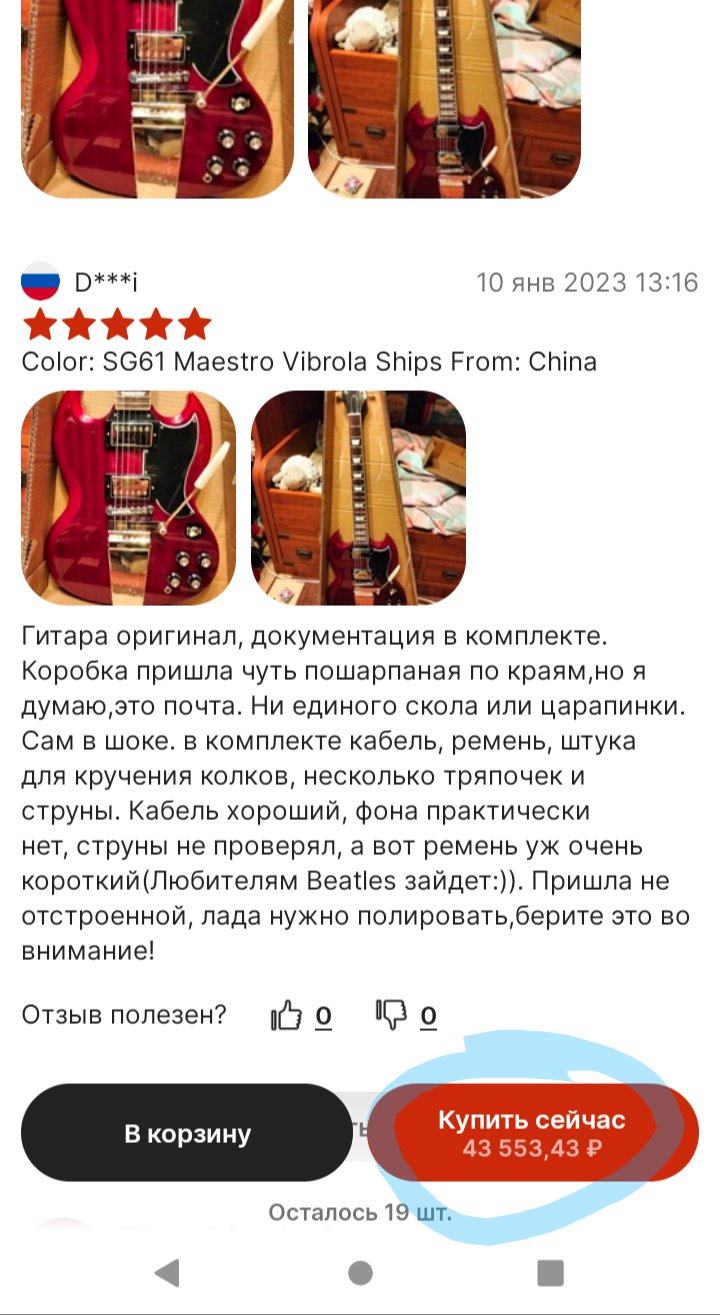Open the close-up guitar body photo in D***i's review
The height and width of the screenshot is (1315, 720).
(x=128, y=498)
